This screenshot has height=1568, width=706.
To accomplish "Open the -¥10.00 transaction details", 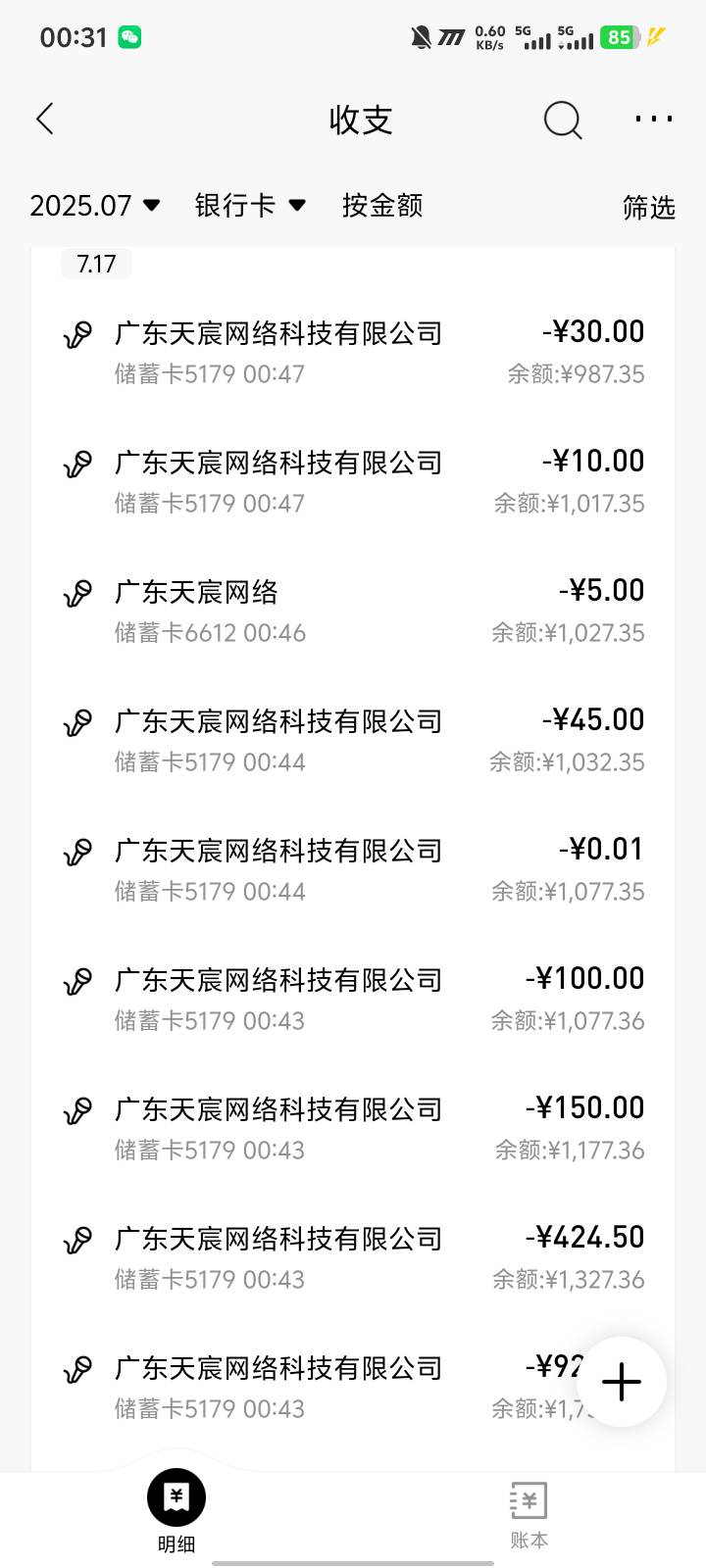I will pyautogui.click(x=353, y=482).
